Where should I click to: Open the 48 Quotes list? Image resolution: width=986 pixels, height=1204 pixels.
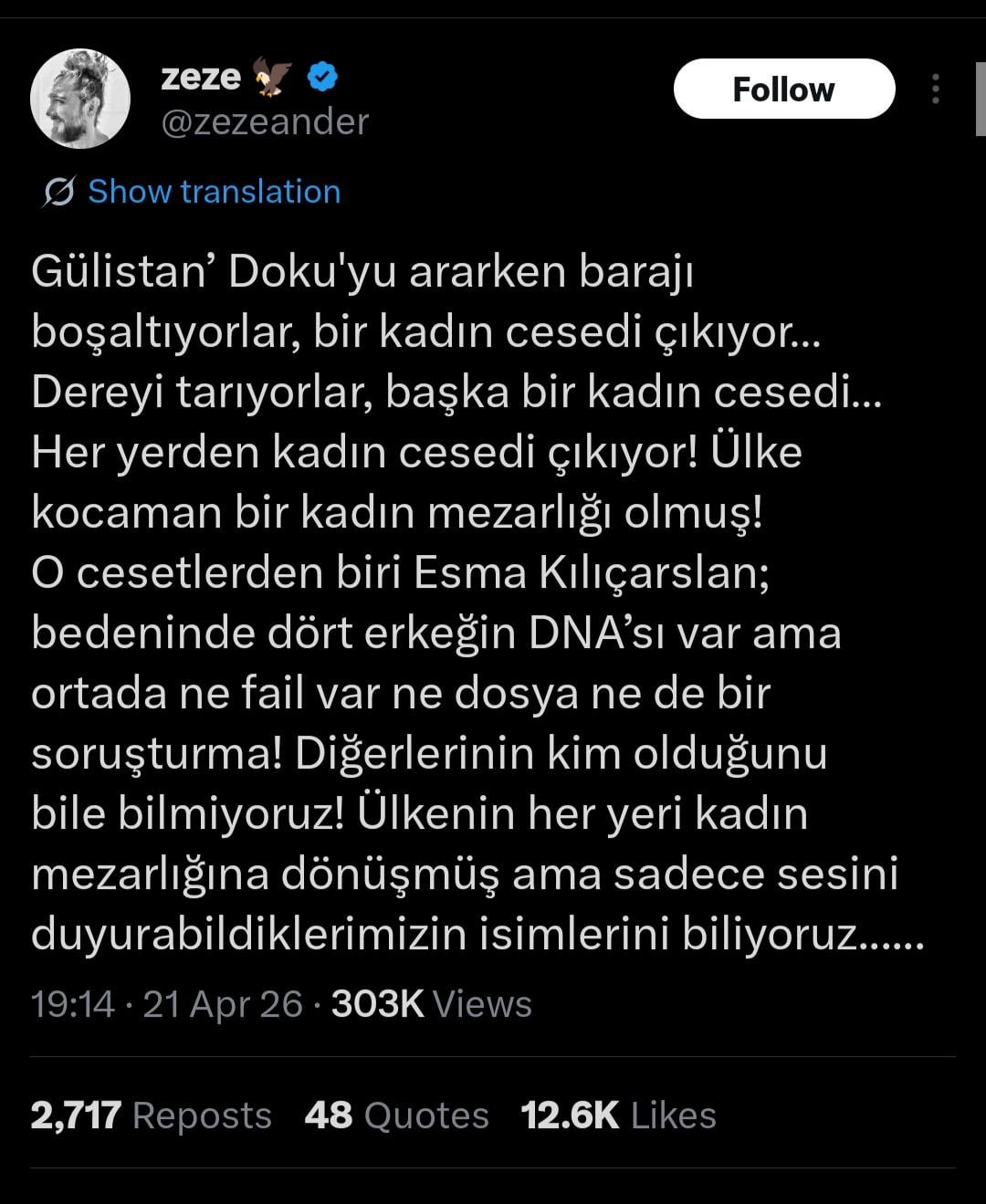point(397,1115)
